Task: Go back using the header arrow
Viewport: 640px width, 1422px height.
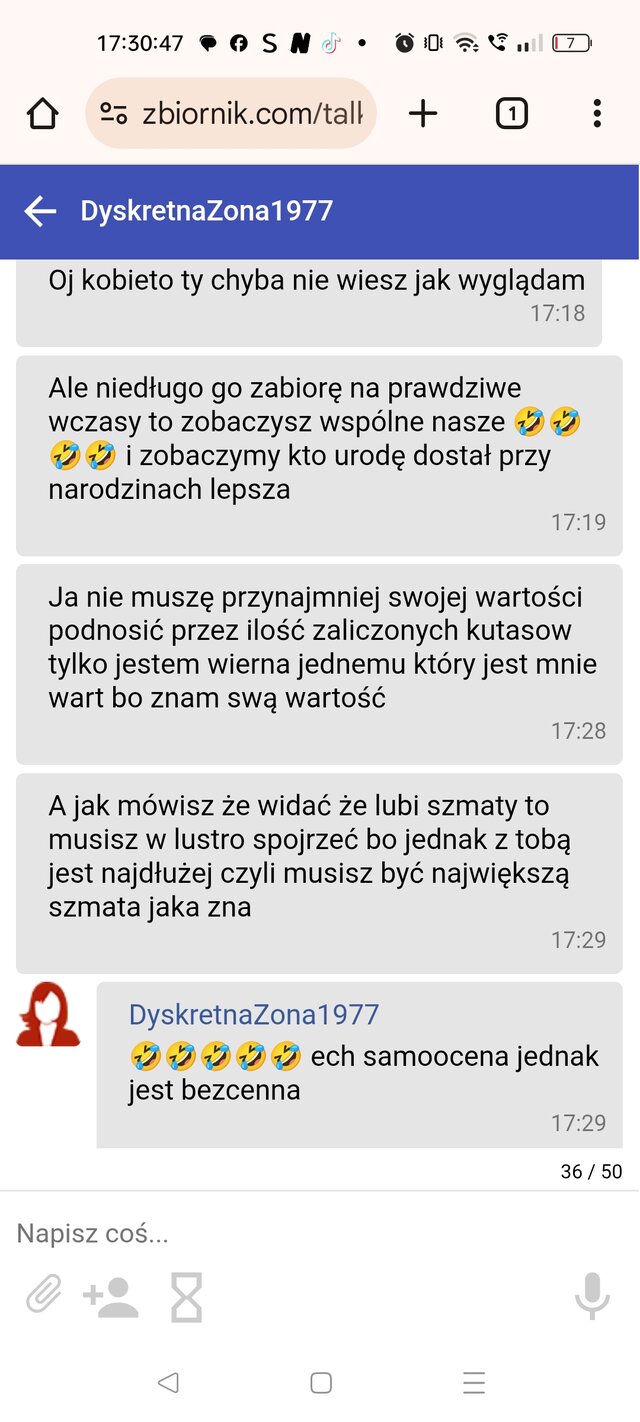Action: click(40, 211)
